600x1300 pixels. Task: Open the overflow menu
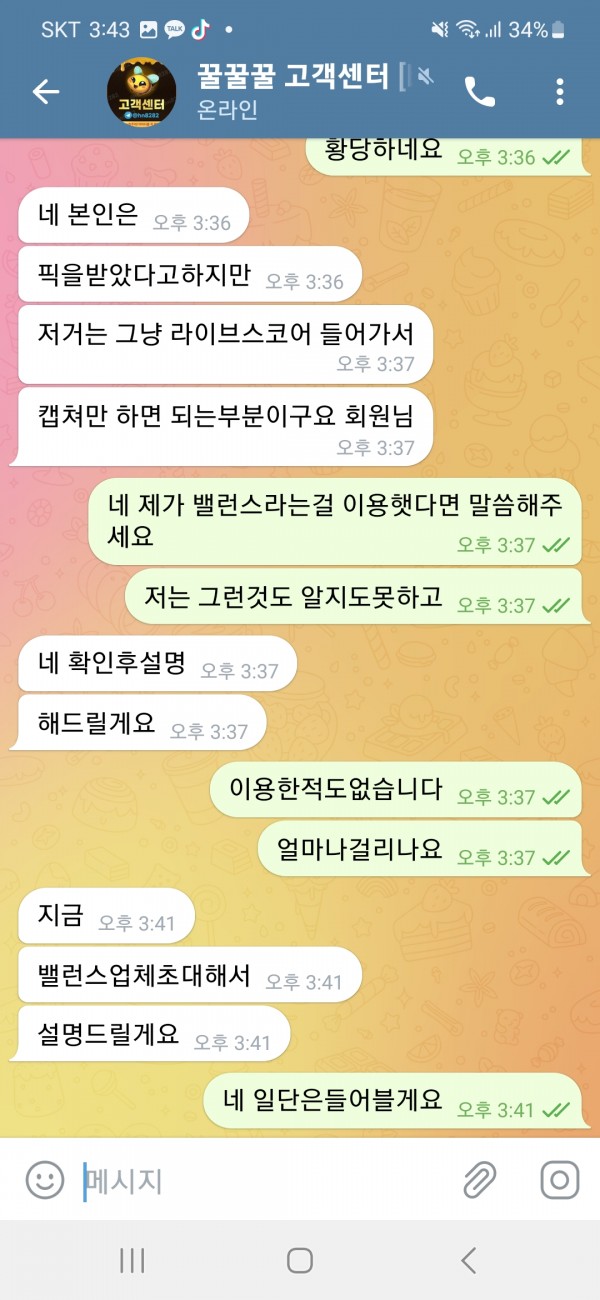(560, 92)
